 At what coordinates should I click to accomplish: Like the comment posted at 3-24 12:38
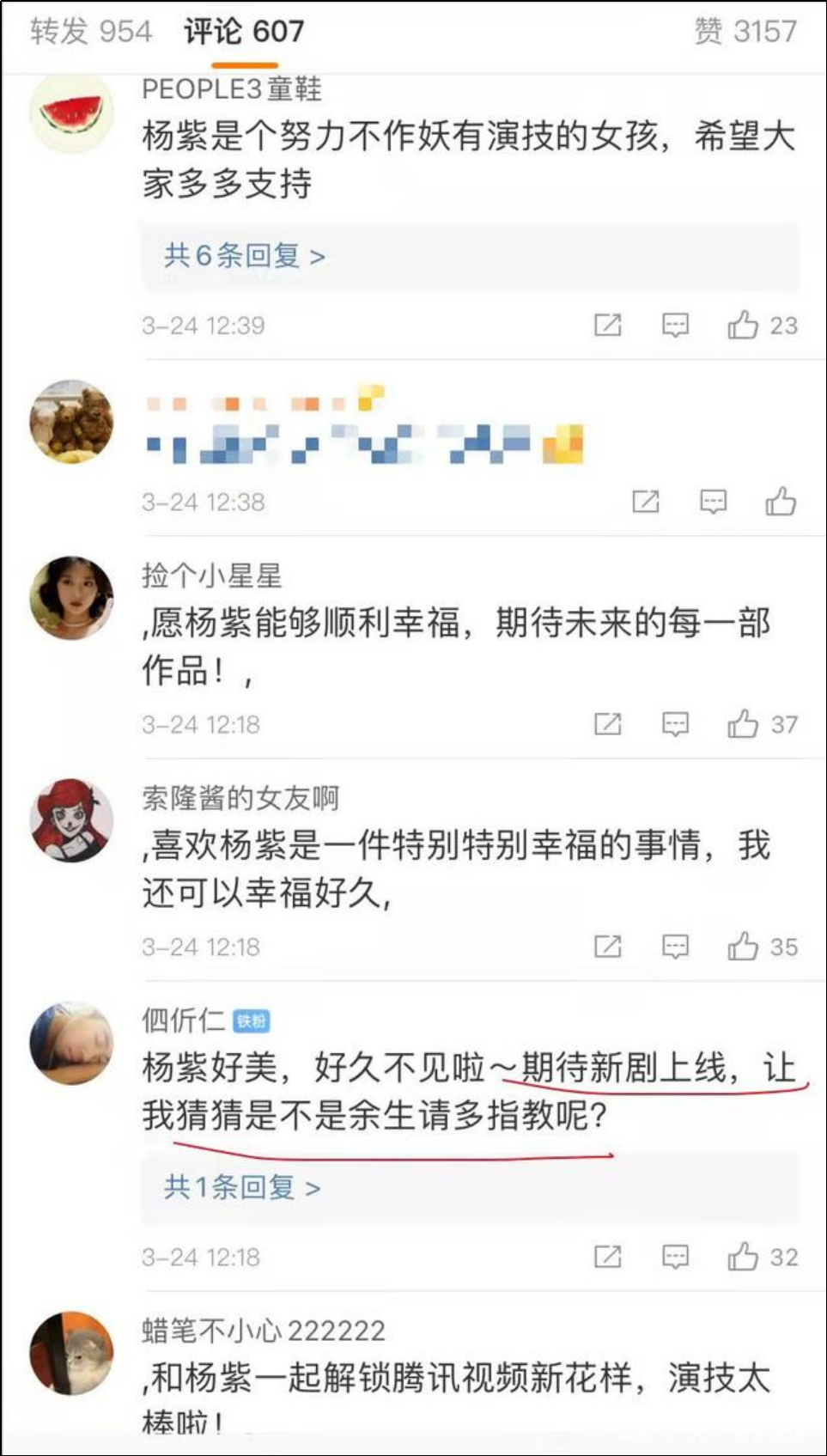781,502
